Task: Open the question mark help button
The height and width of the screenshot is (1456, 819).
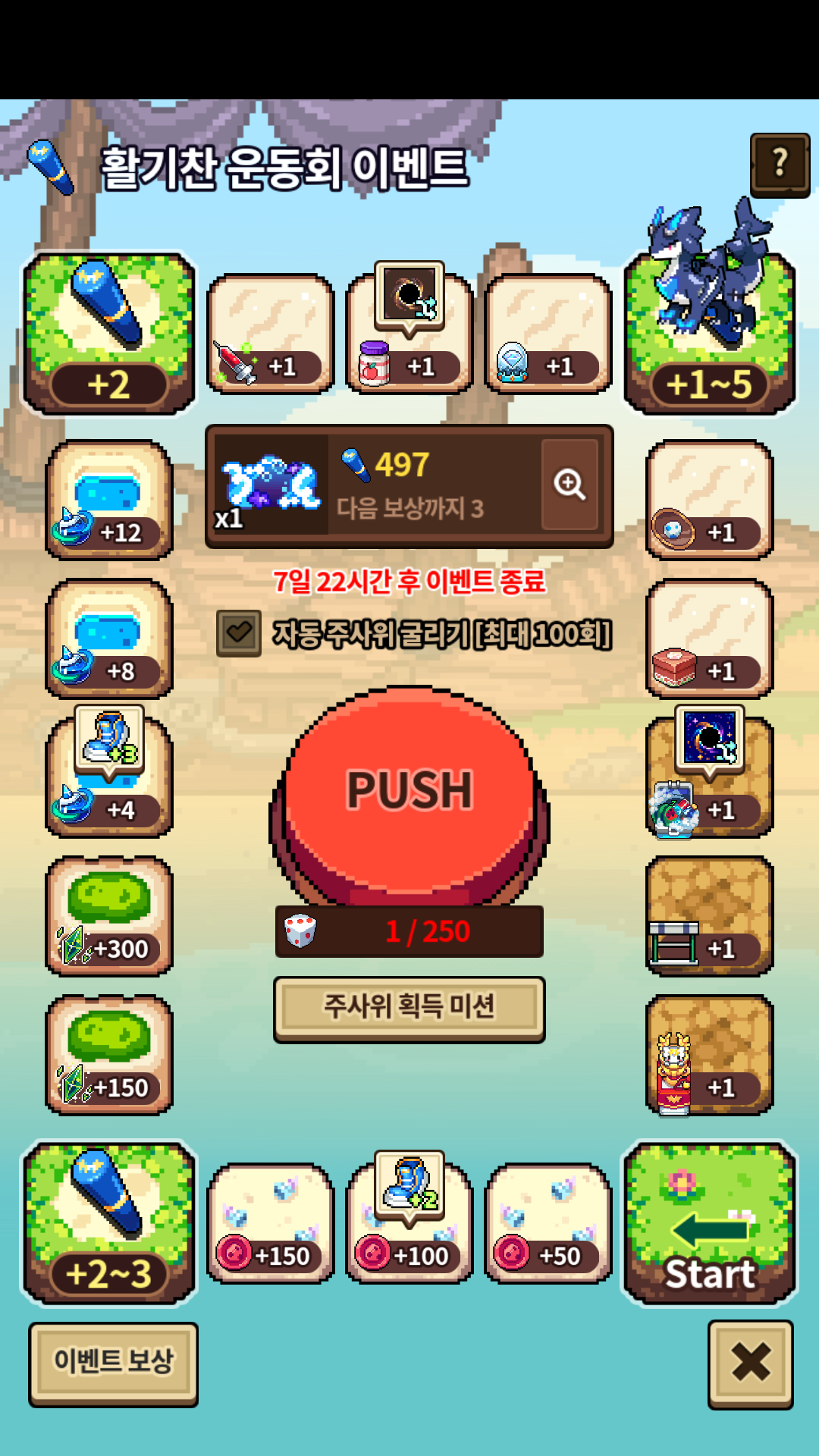Action: pos(780,164)
